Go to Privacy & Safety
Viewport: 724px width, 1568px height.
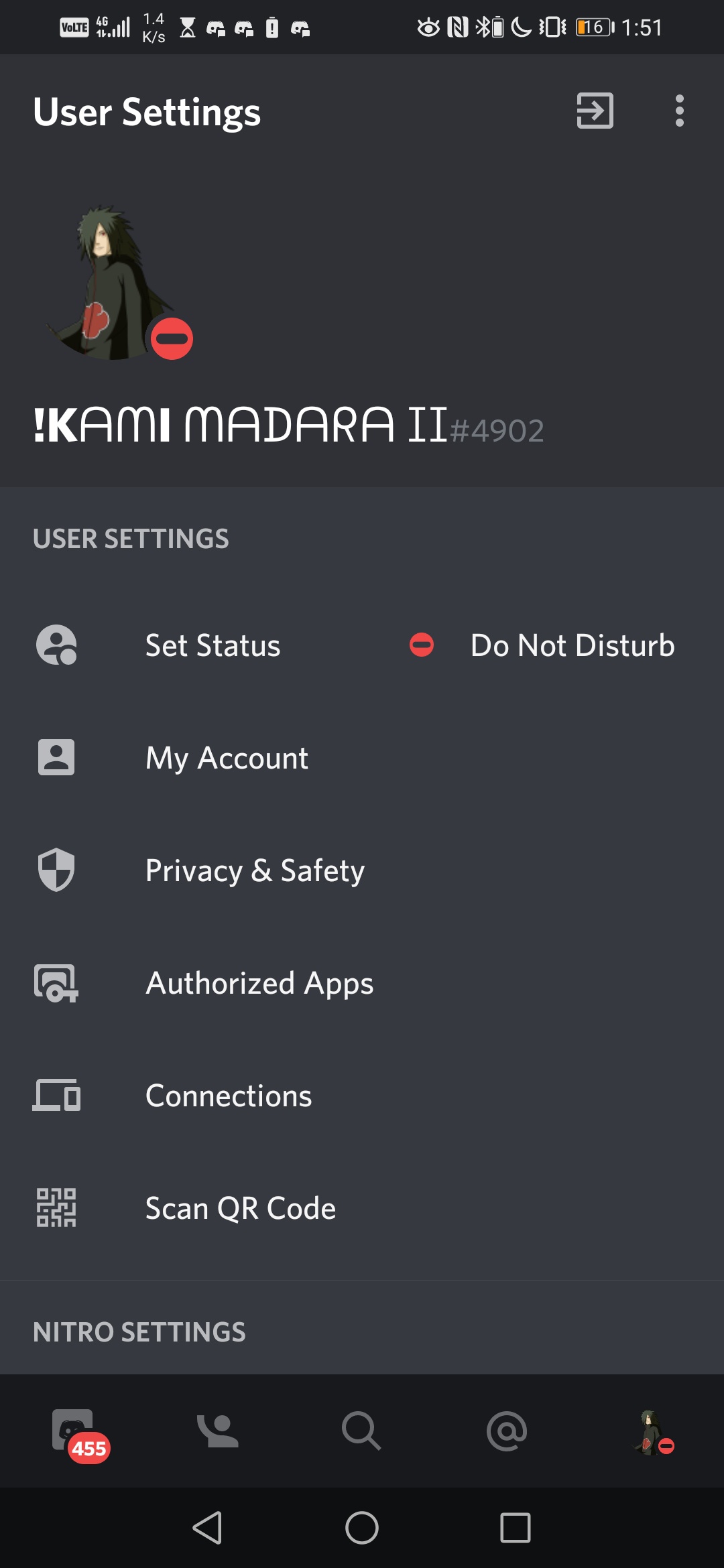coord(255,870)
